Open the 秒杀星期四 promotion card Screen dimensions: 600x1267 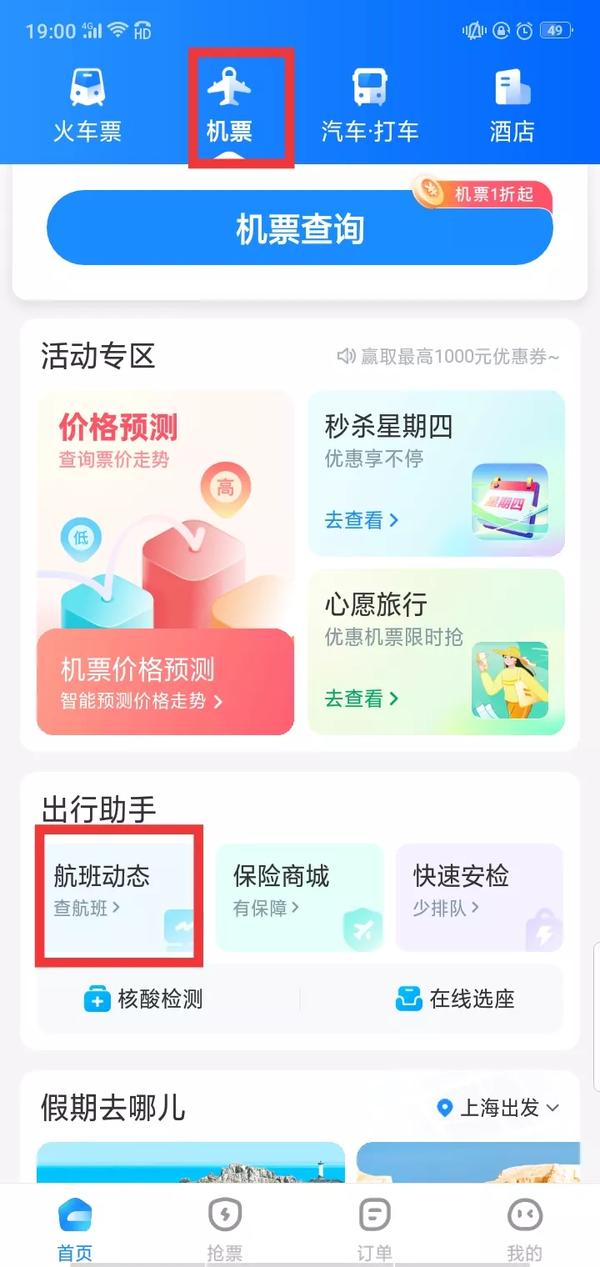[436, 473]
